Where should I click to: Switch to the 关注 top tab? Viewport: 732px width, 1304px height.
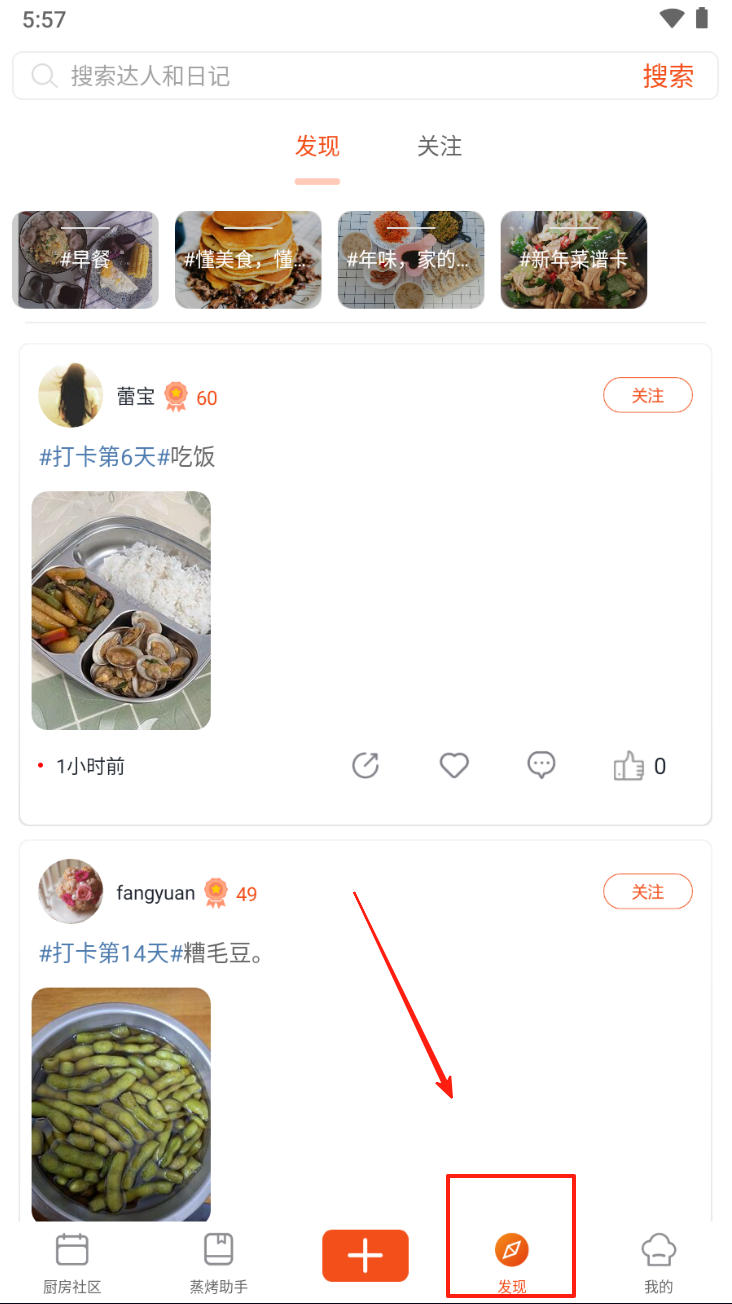tap(439, 147)
